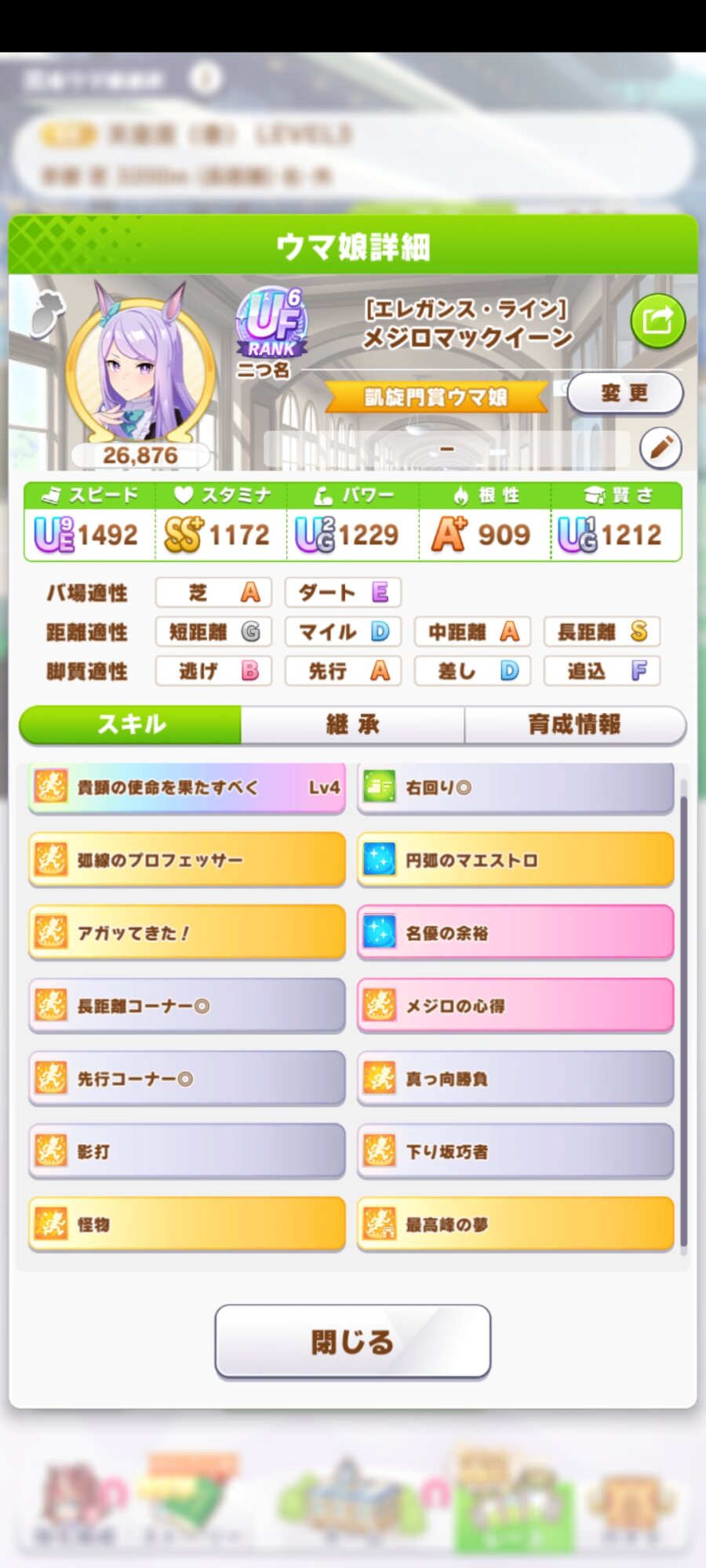
Task: Show details for 下り坂巧者
Action: pyautogui.click(x=515, y=1152)
